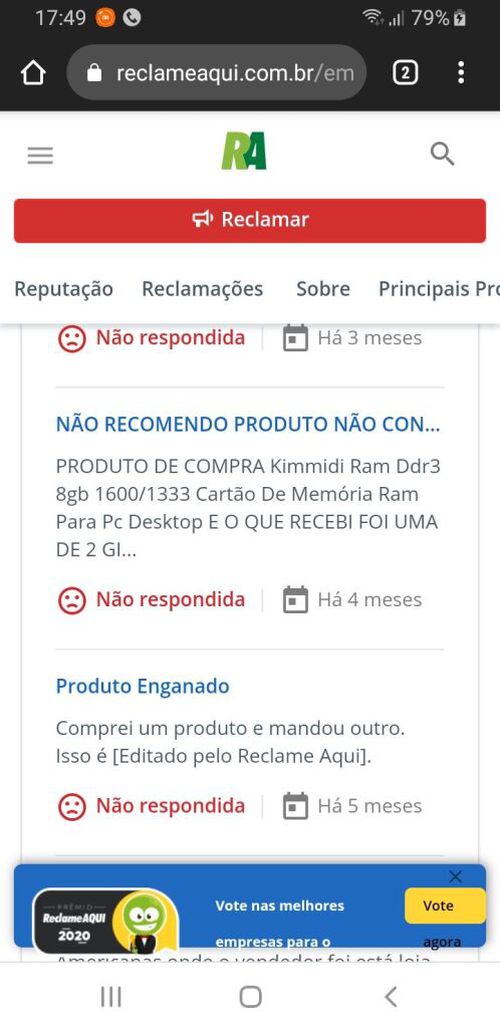Go back with the system back button

click(x=391, y=997)
